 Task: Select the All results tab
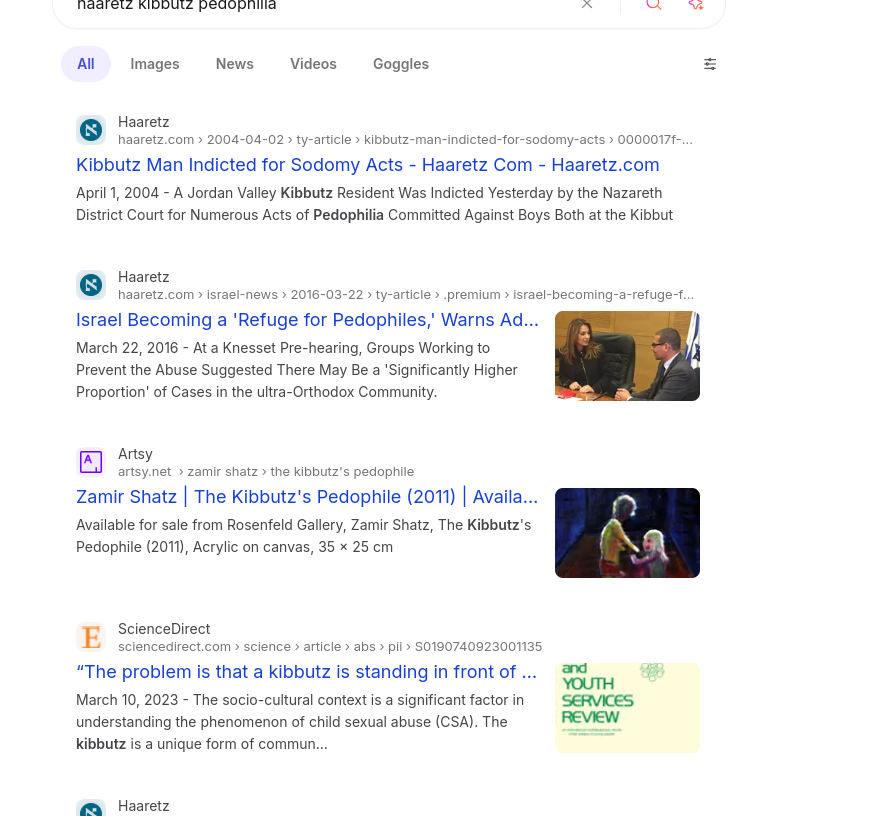coord(86,64)
